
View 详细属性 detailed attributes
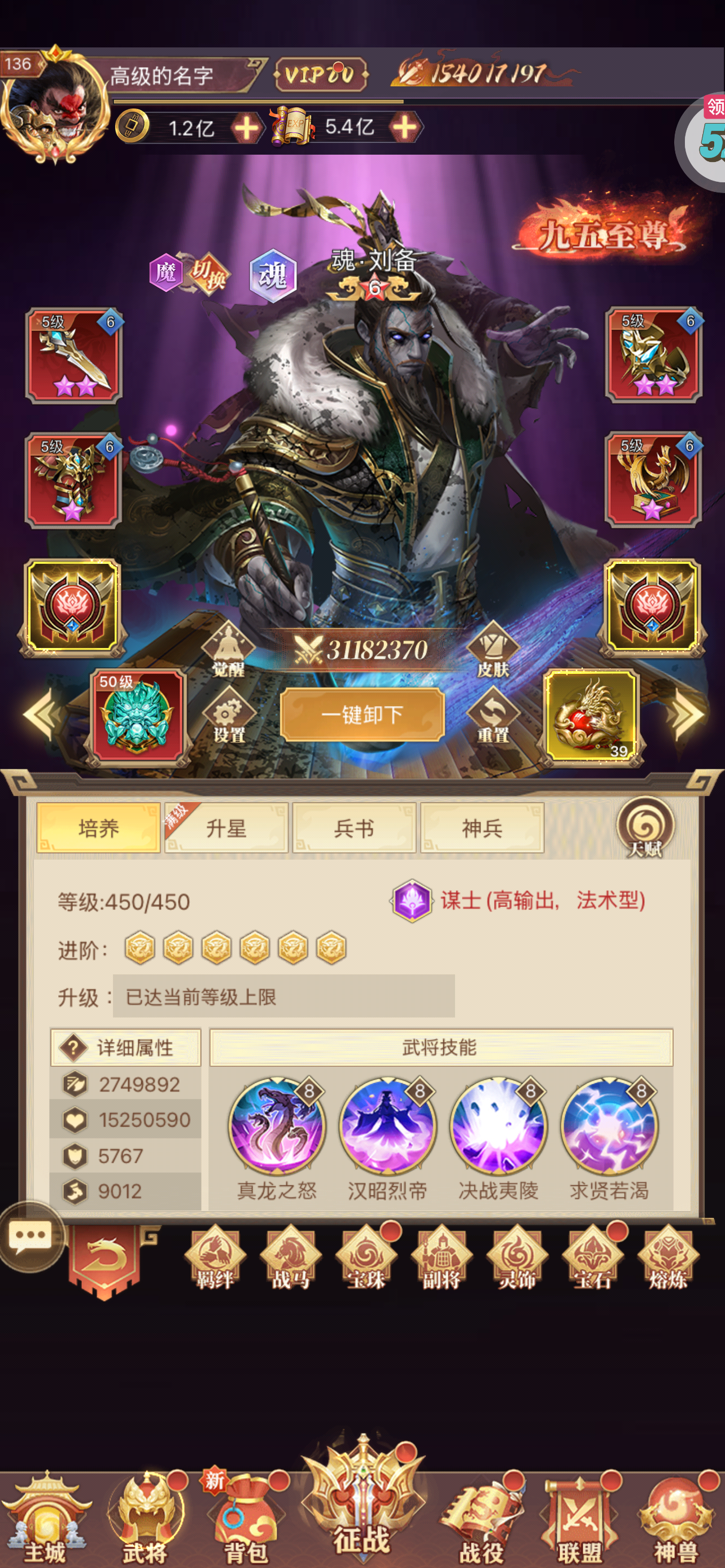pyautogui.click(x=126, y=1048)
